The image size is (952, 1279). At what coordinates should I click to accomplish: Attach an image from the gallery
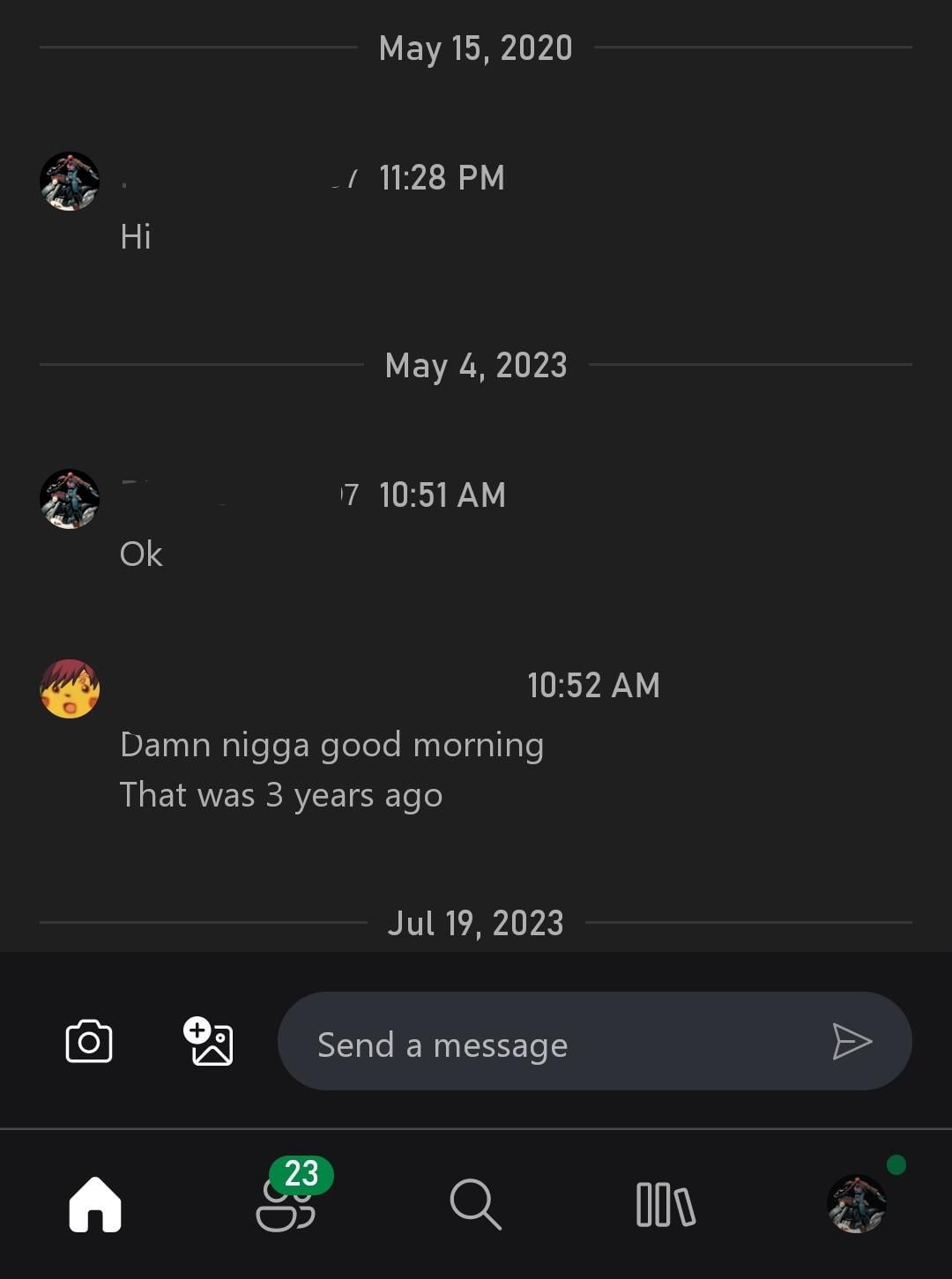pos(208,1042)
